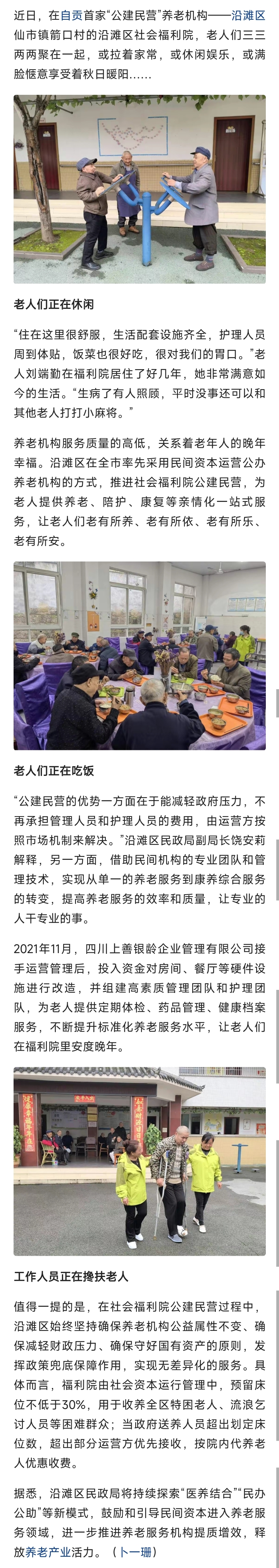Enlarge the photo of elderly people eating
The width and height of the screenshot is (279, 1568).
point(139,656)
